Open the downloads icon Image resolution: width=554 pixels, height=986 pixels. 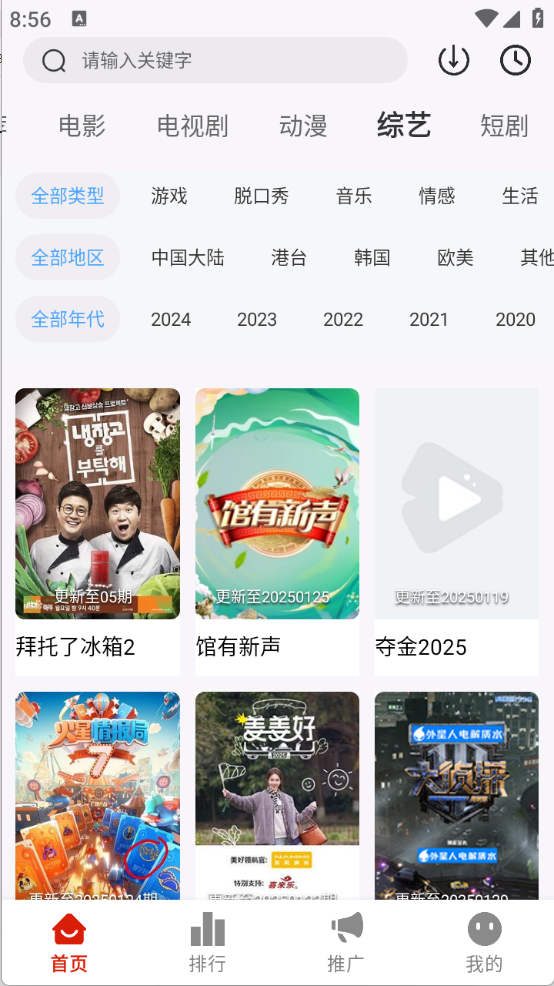click(453, 60)
